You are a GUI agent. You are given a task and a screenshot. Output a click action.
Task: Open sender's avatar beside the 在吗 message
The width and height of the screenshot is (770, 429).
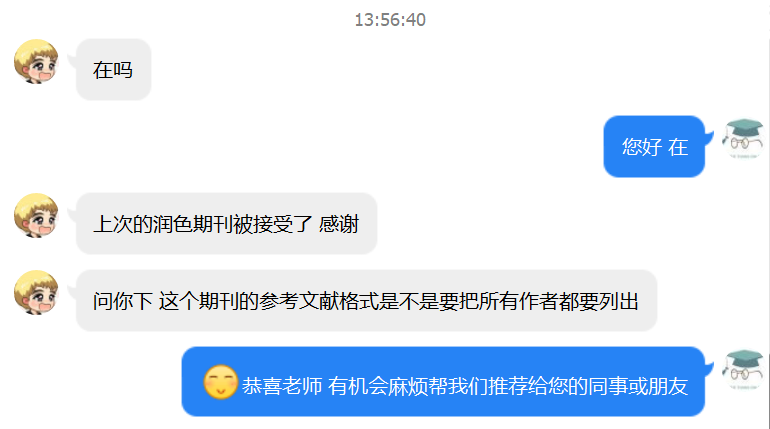(35, 62)
